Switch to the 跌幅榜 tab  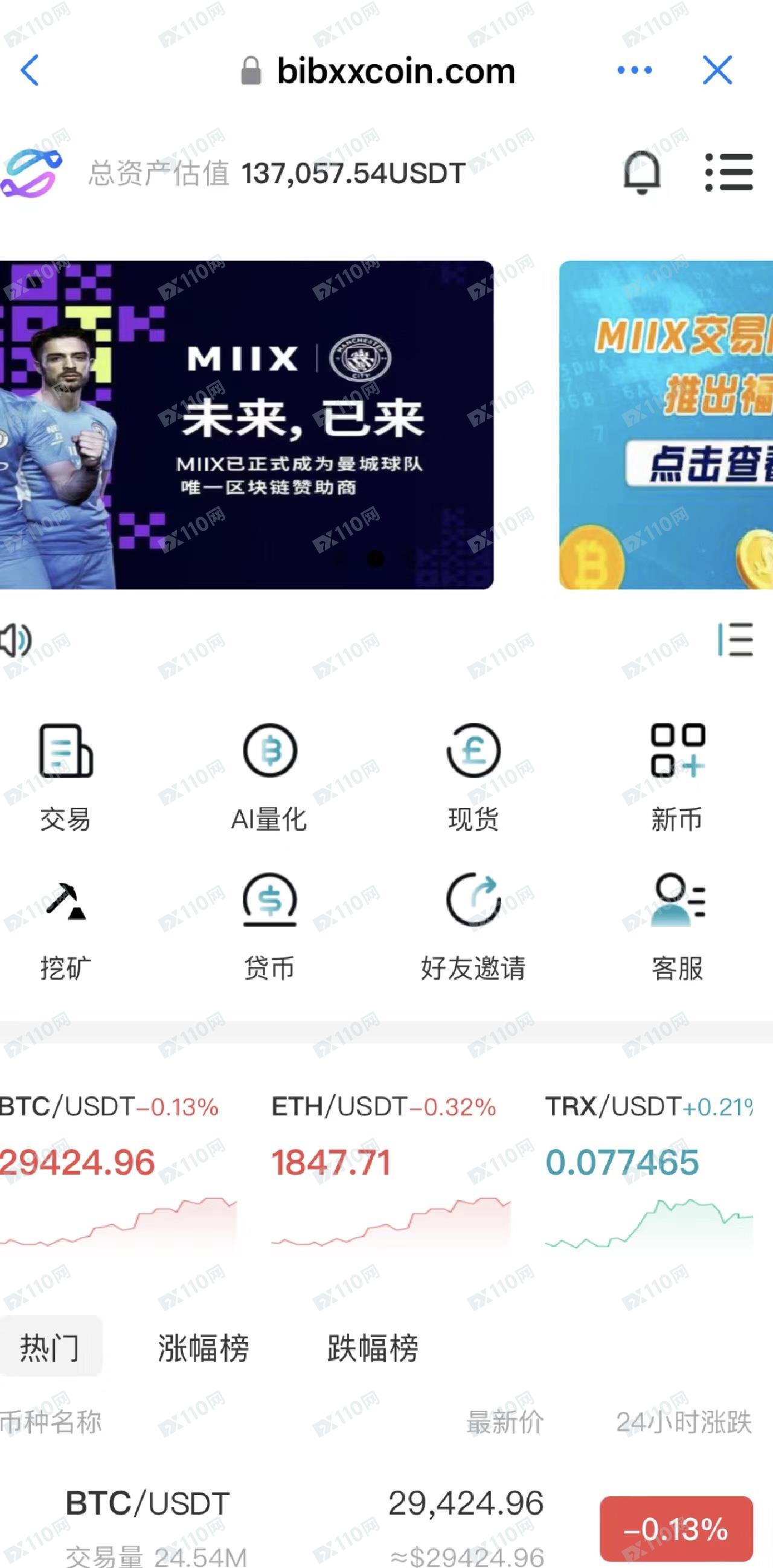pyautogui.click(x=373, y=1347)
